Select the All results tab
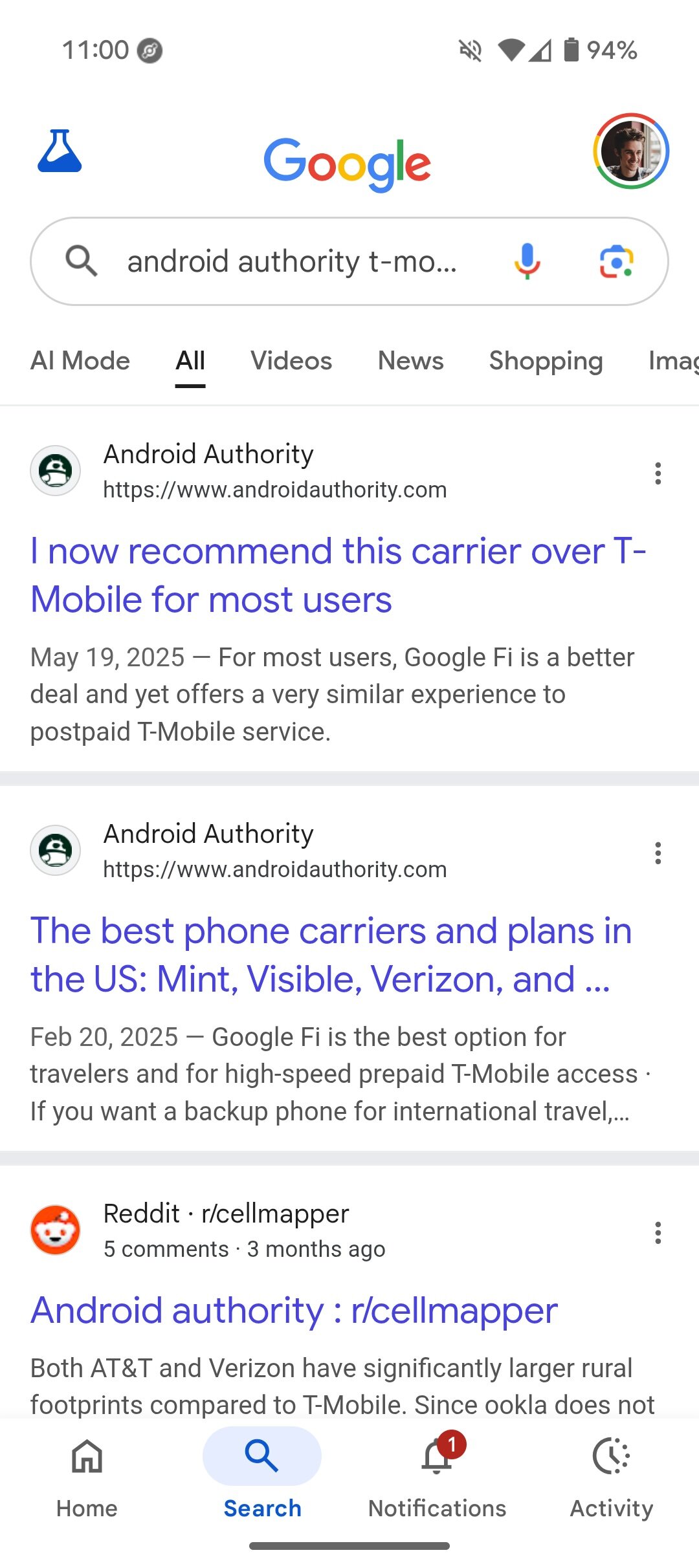This screenshot has height=1568, width=699. tap(190, 361)
